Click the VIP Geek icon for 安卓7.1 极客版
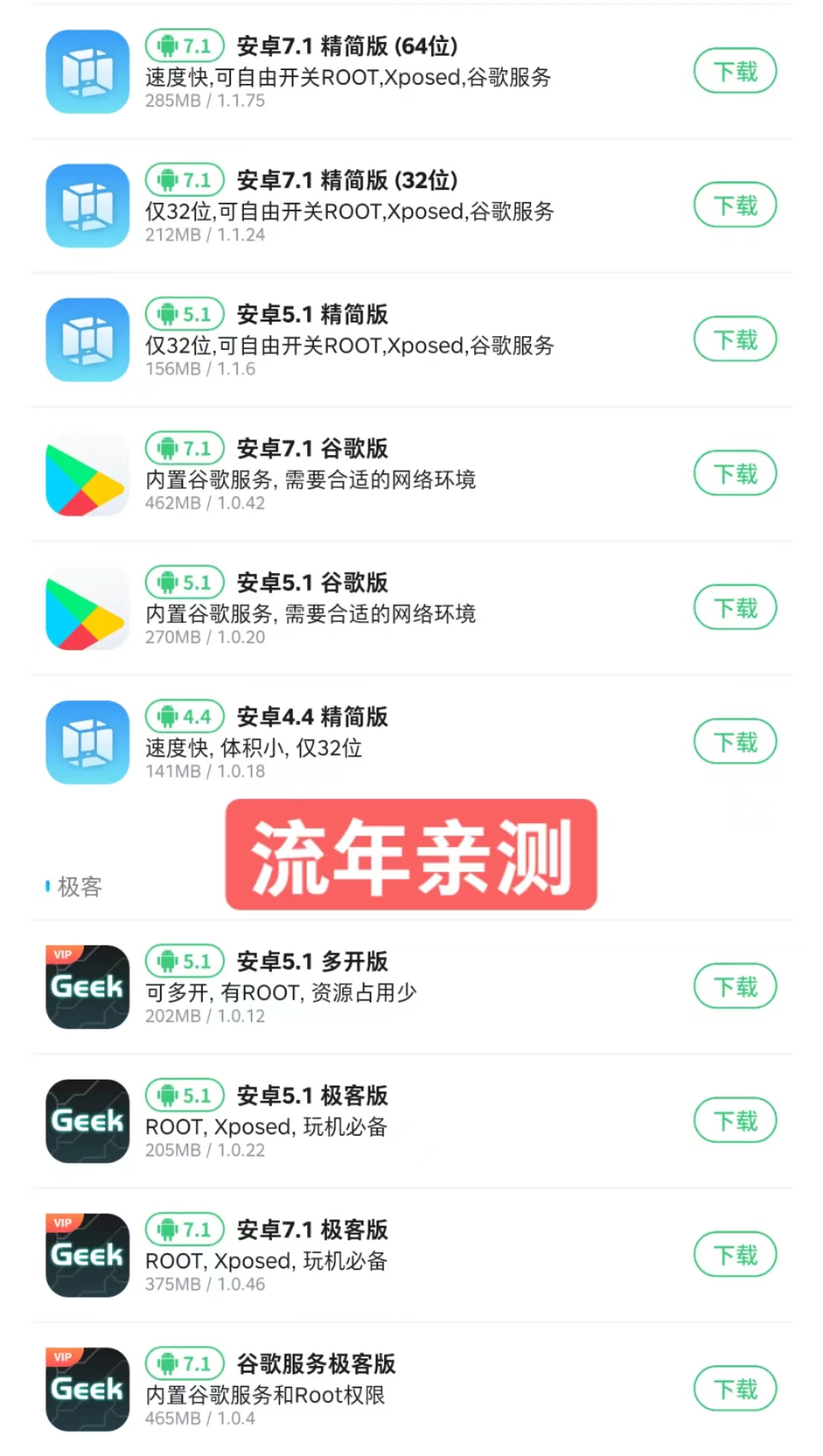 [x=86, y=1255]
